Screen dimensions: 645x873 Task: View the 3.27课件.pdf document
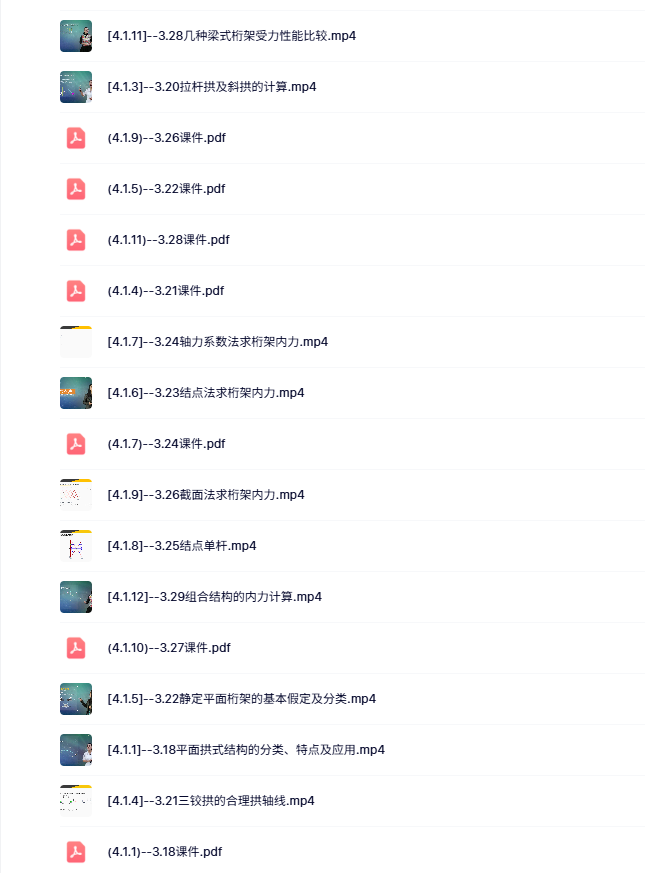[169, 648]
